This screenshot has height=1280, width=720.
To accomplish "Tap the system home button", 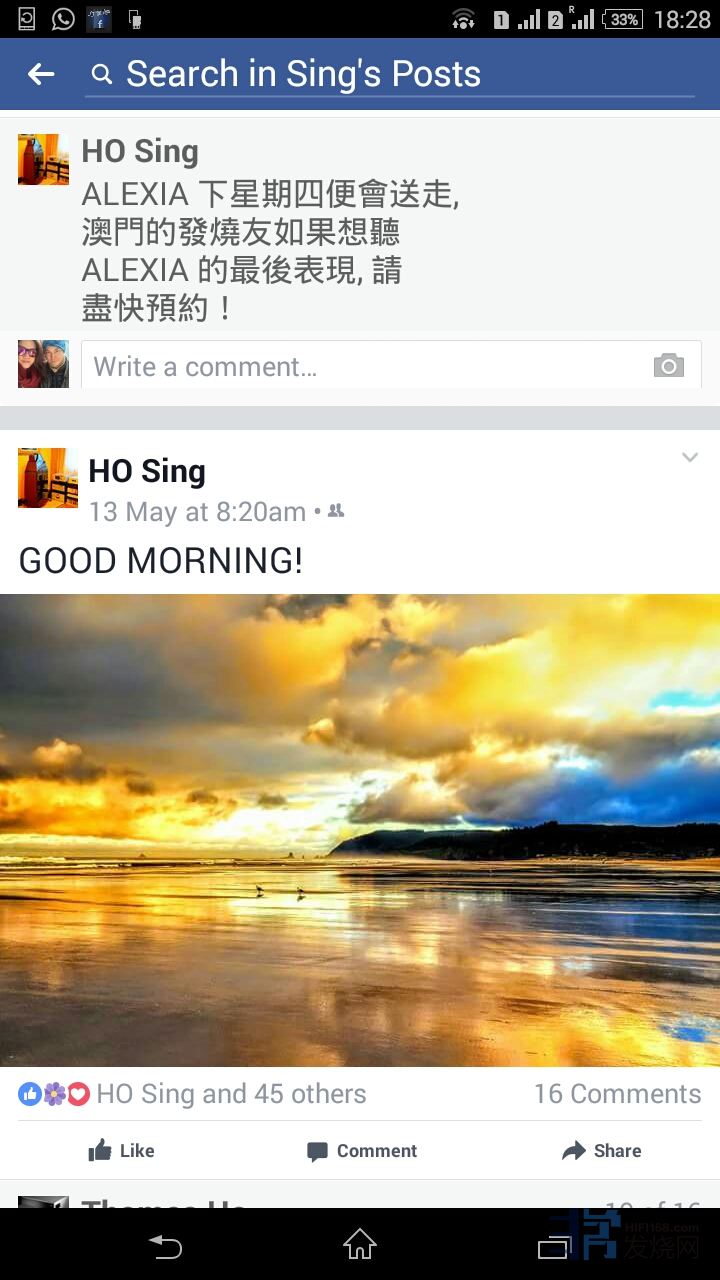I will point(360,1245).
